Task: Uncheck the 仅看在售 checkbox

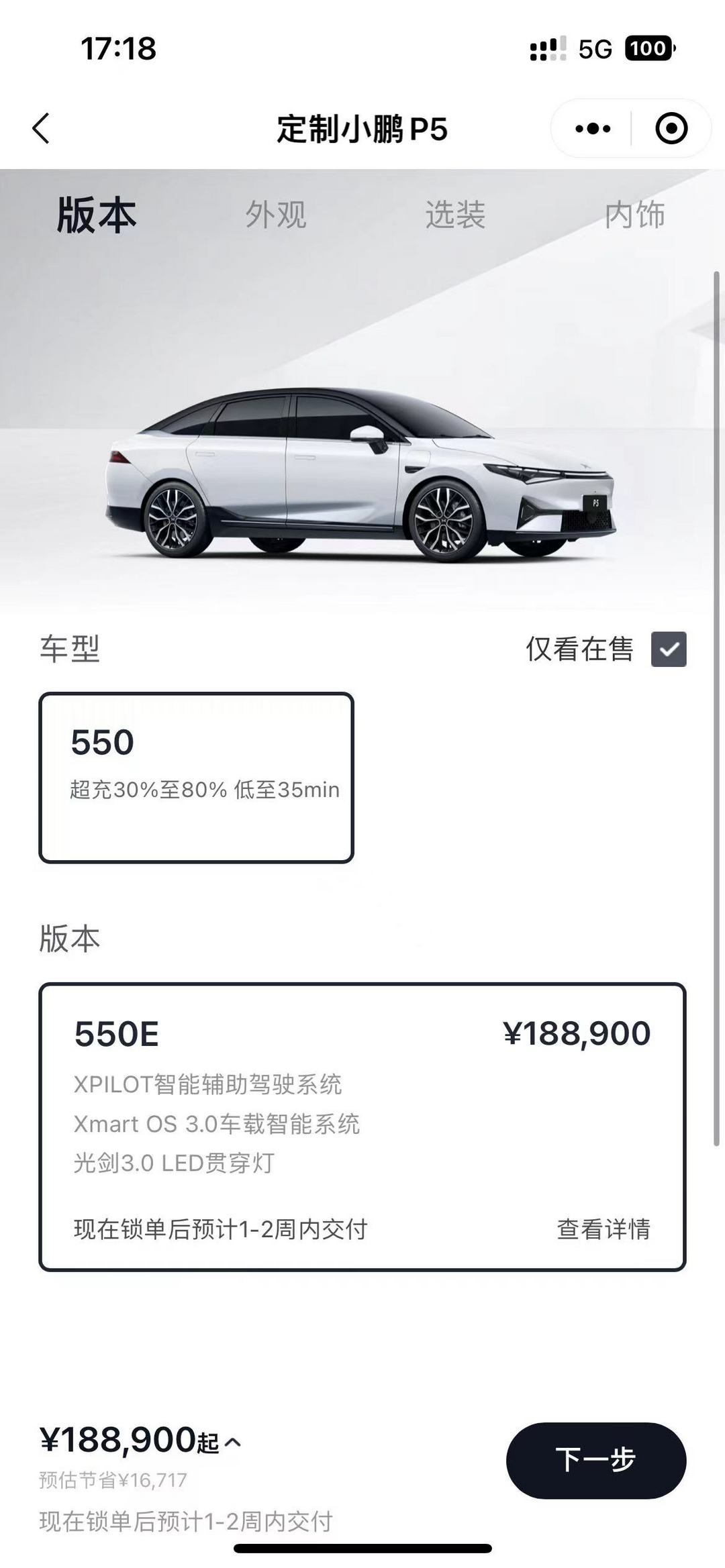Action: [668, 649]
